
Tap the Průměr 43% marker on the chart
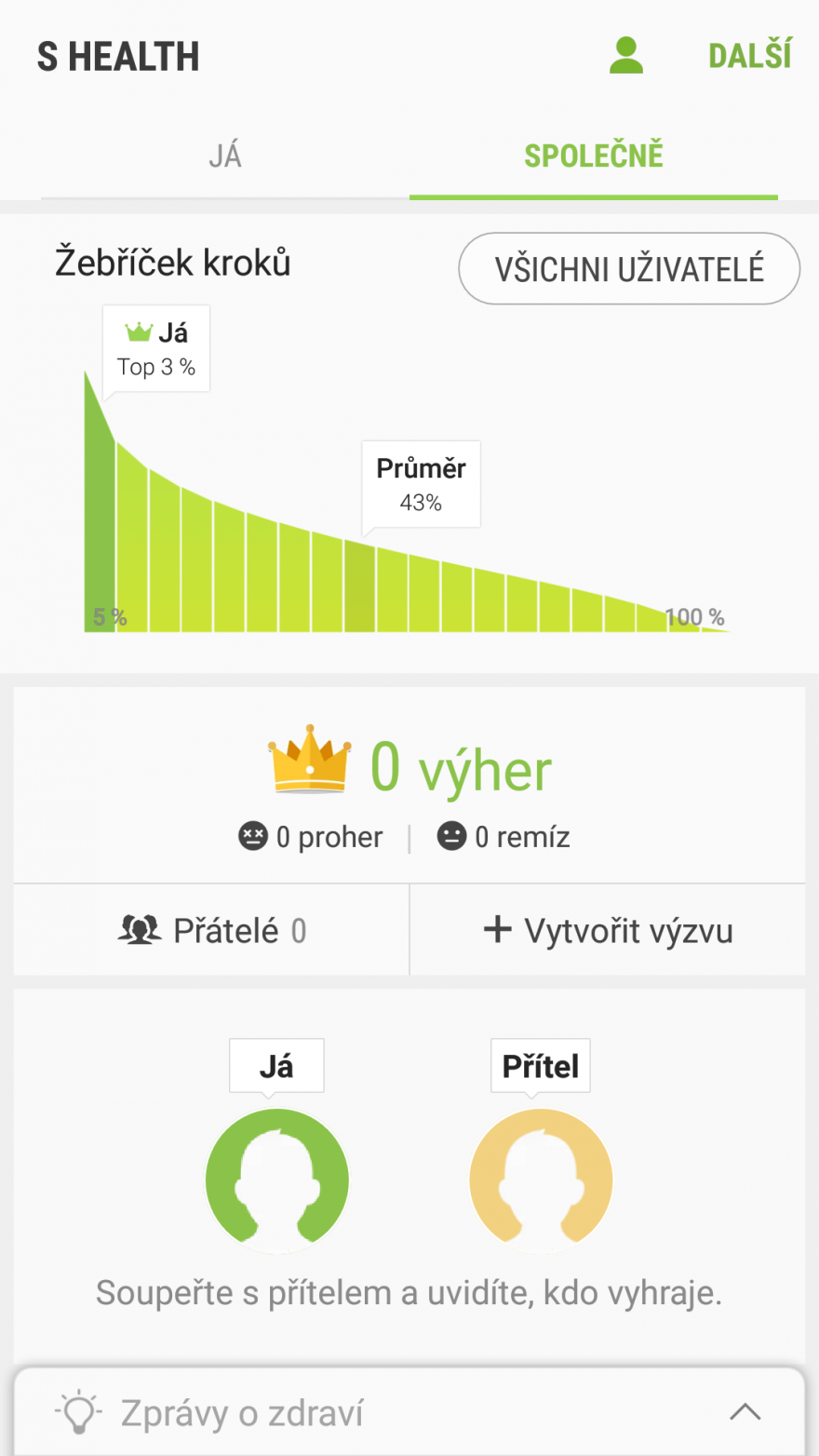point(421,484)
